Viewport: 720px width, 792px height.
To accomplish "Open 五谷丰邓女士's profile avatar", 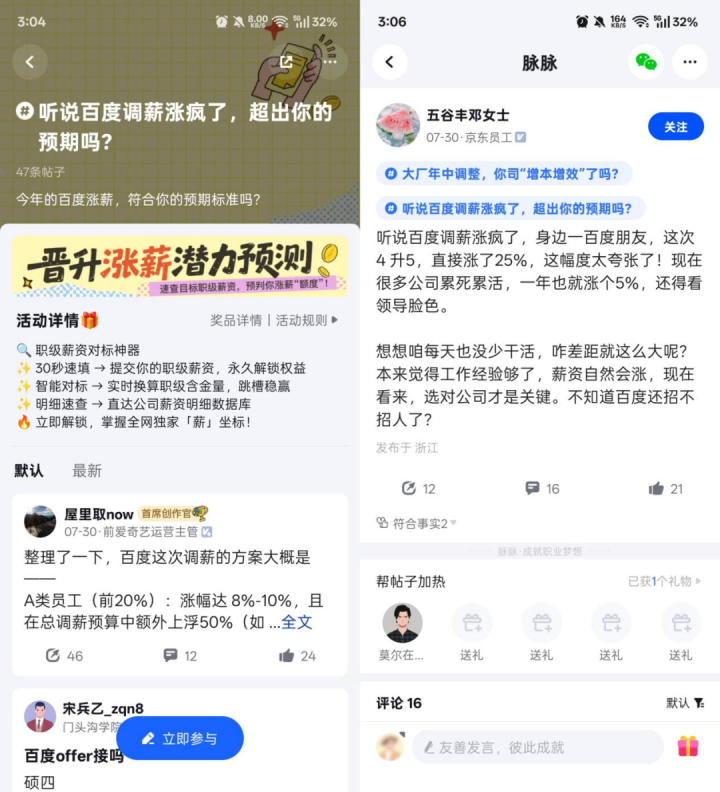I will coord(397,125).
